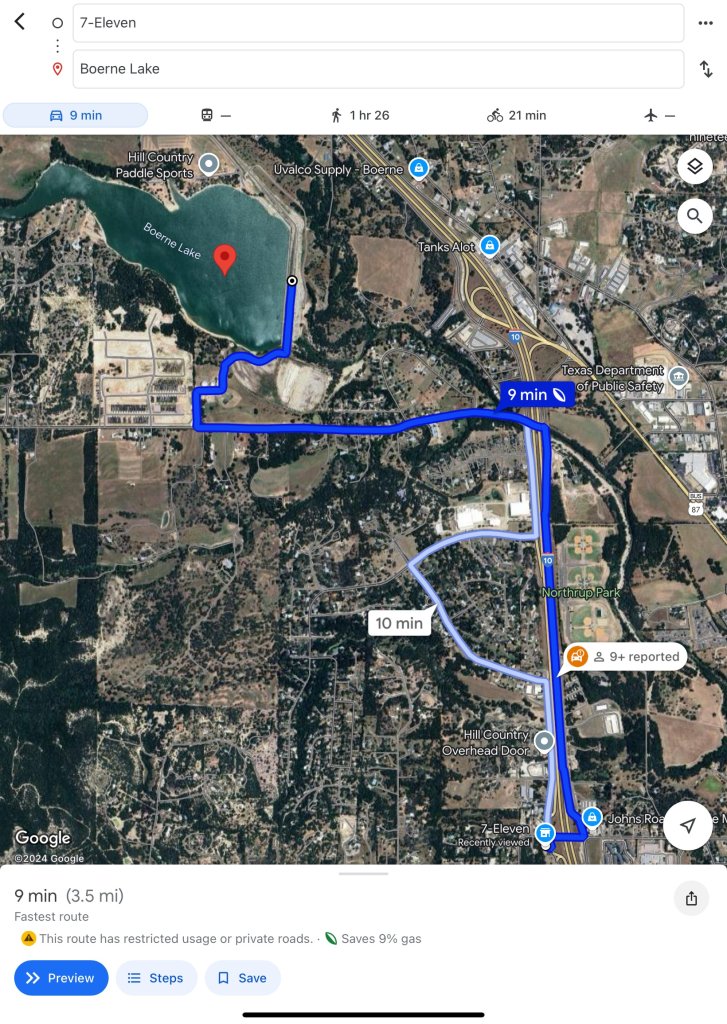The image size is (727, 1024).
Task: View the route Steps
Action: coord(156,978)
